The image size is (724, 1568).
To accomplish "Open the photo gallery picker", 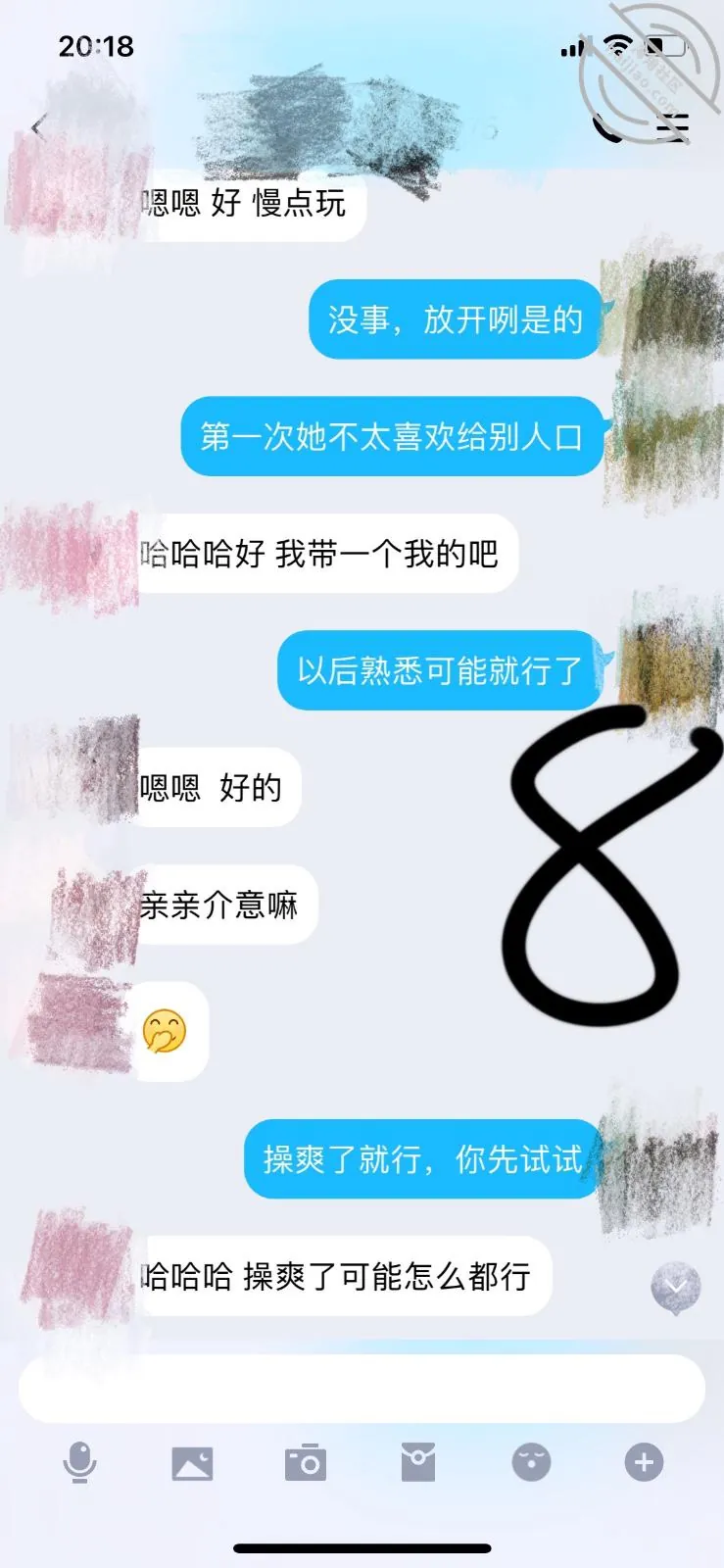I will [192, 1464].
